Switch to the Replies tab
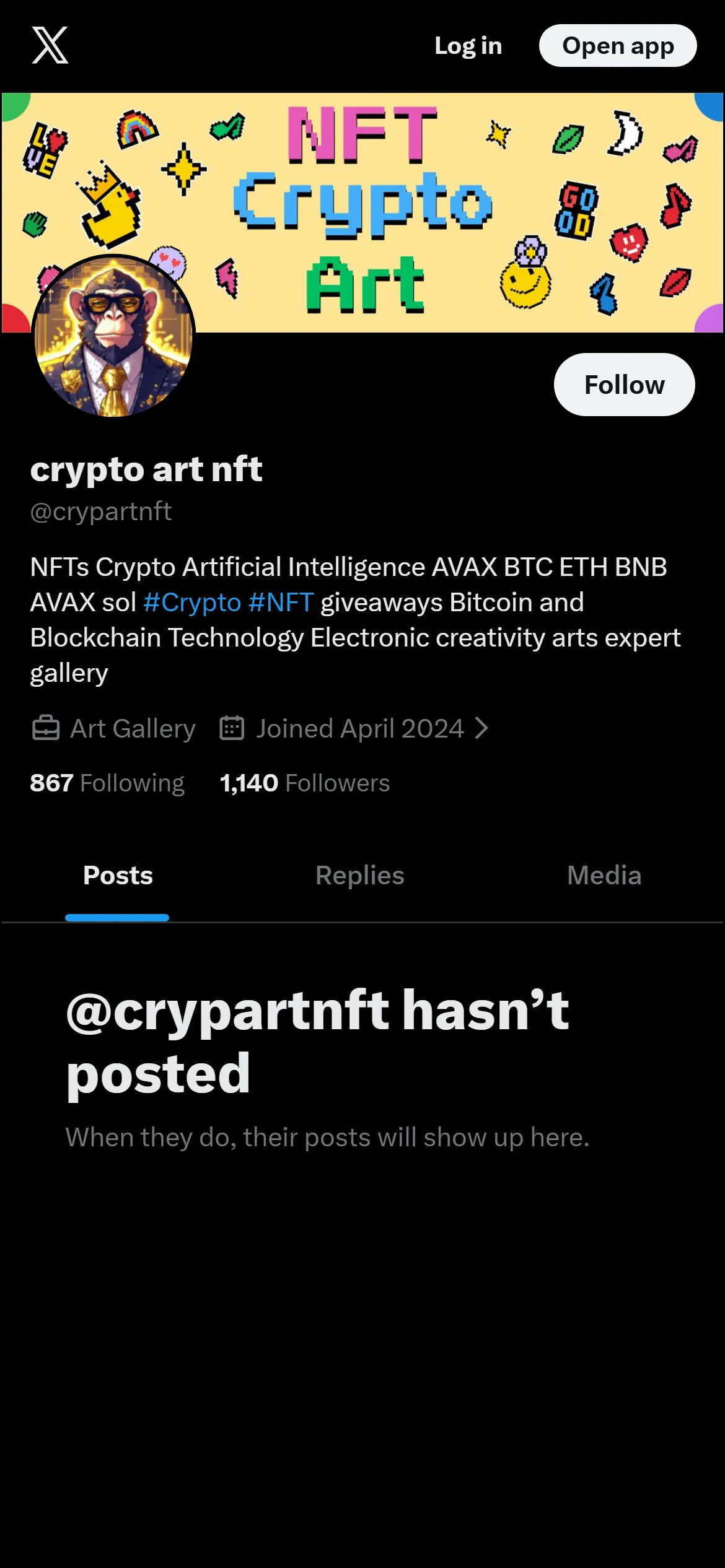This screenshot has width=725, height=1568. tap(360, 876)
